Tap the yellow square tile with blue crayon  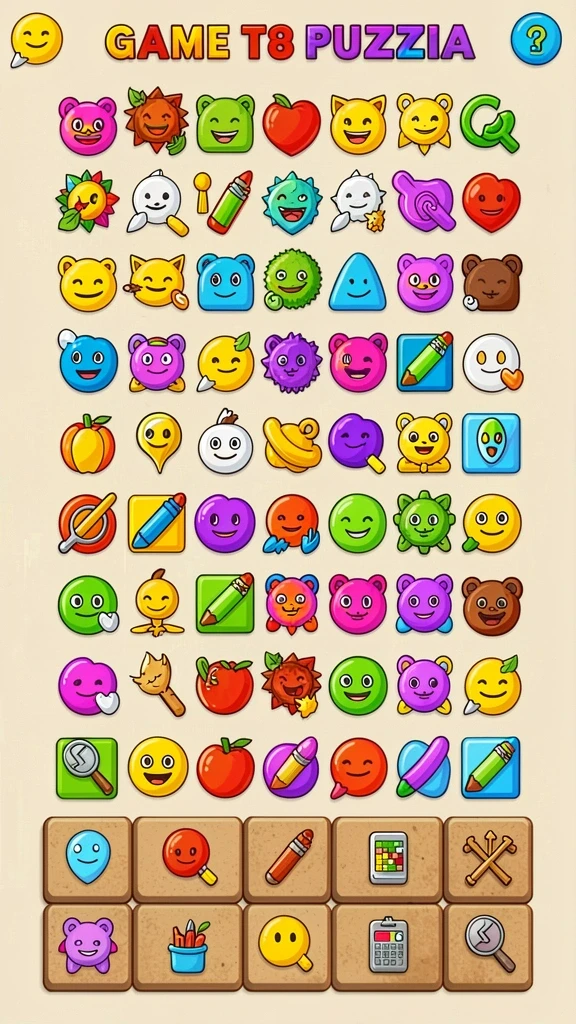click(157, 522)
